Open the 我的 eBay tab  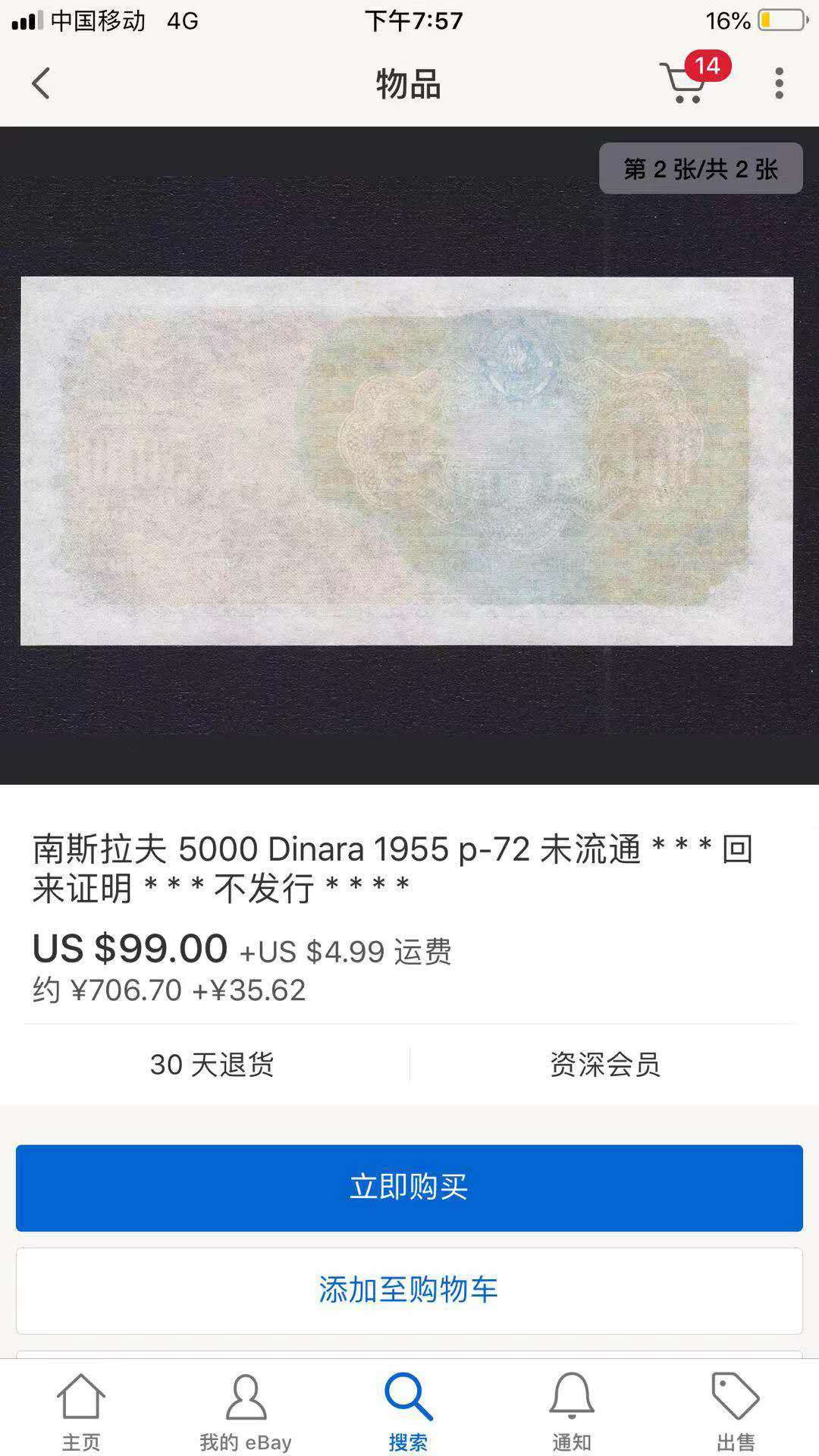coord(246,1409)
